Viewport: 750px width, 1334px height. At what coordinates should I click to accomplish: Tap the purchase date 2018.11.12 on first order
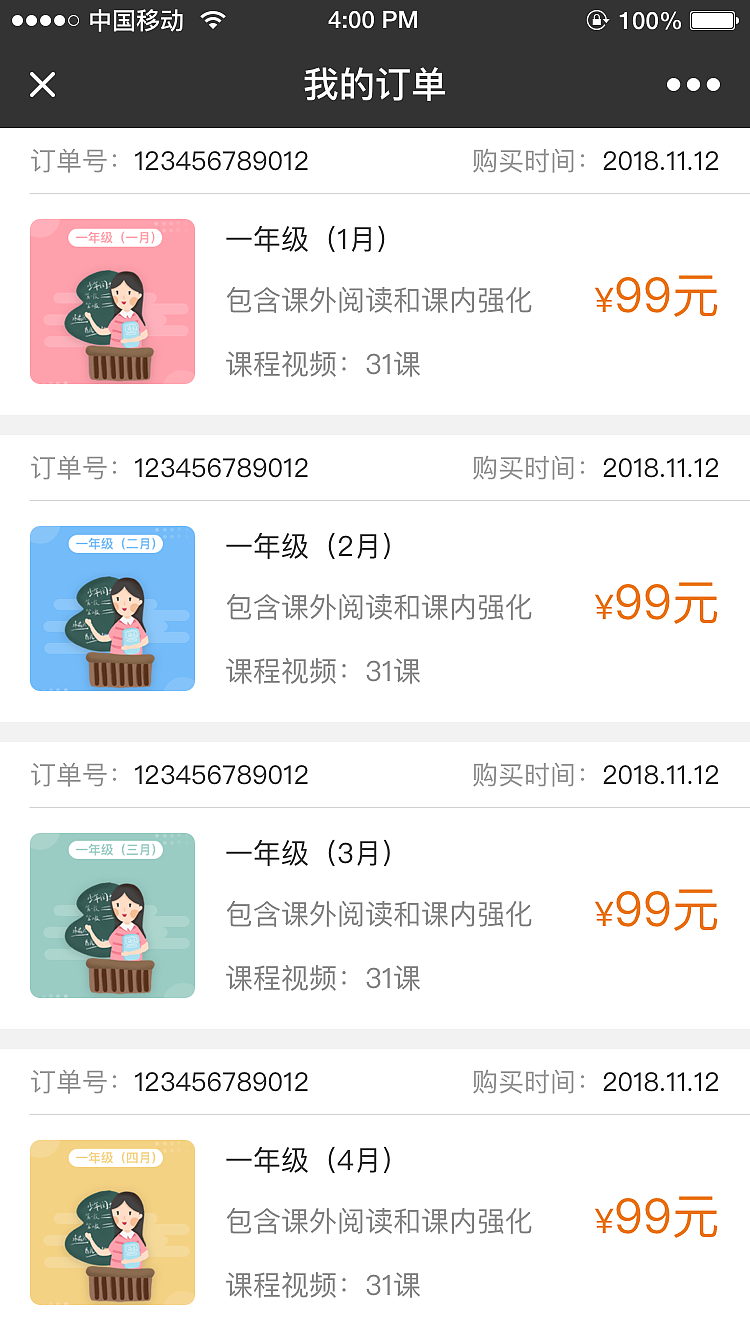pos(660,160)
